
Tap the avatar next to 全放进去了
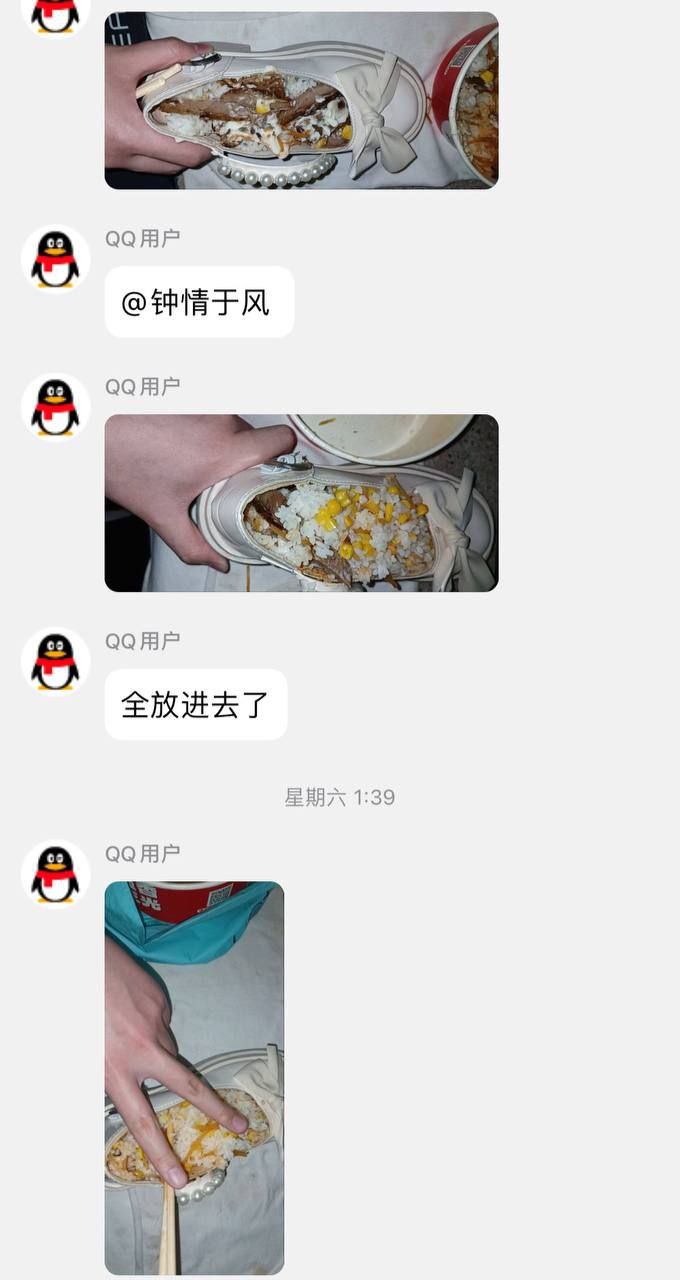pos(56,662)
